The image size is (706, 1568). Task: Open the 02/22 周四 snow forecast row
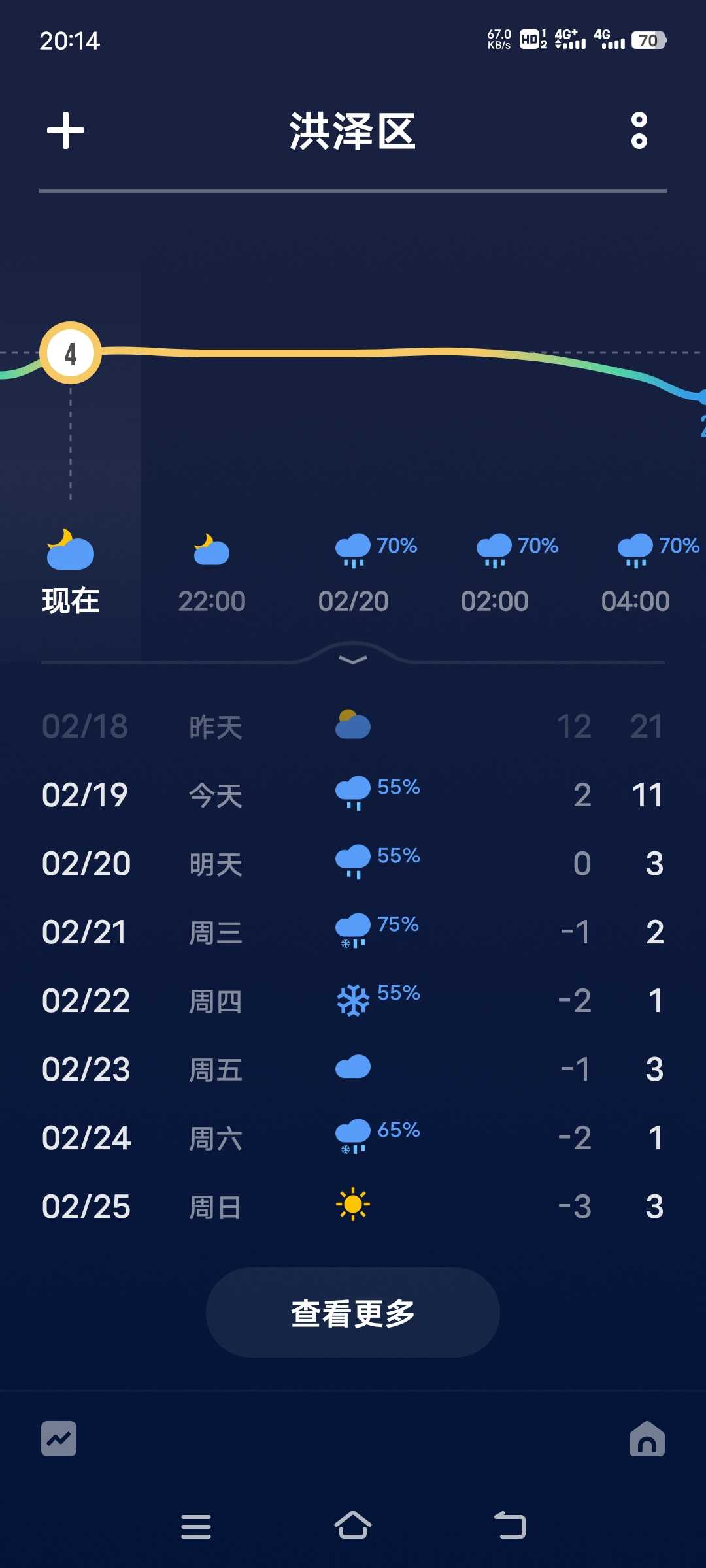coord(353,1001)
